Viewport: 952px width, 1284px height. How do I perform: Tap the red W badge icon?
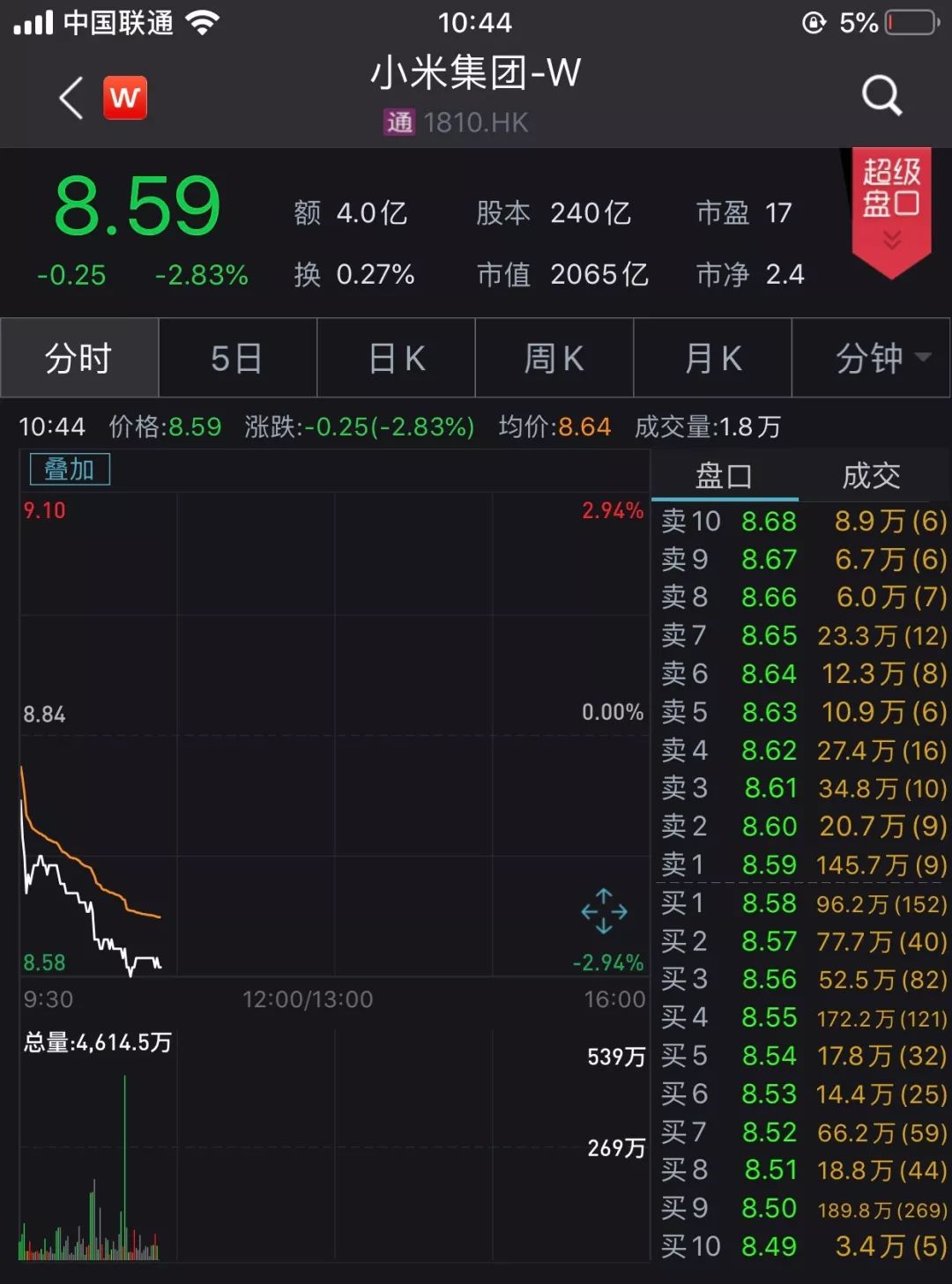[x=125, y=97]
